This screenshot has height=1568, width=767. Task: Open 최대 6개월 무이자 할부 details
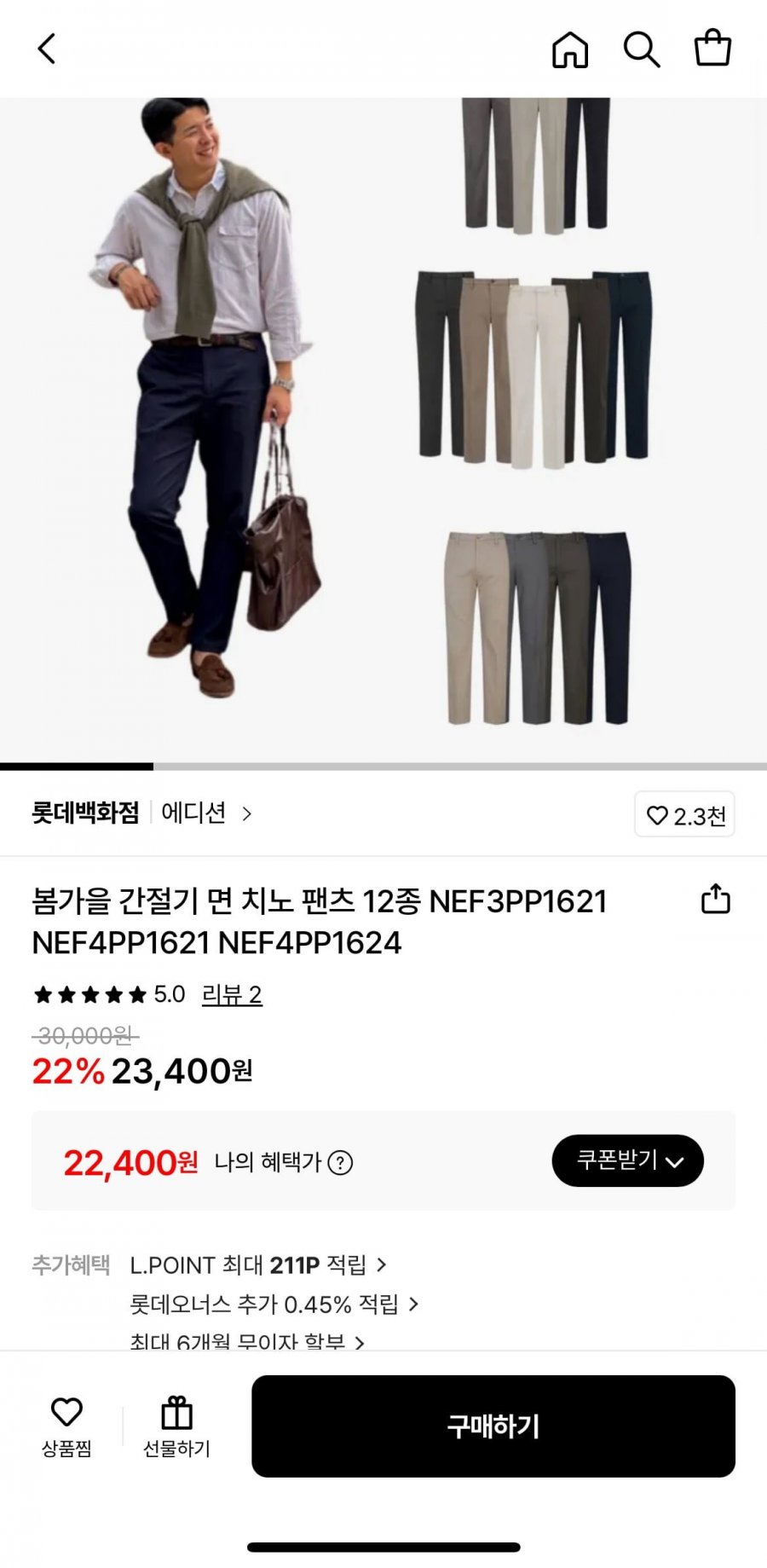pyautogui.click(x=243, y=1340)
